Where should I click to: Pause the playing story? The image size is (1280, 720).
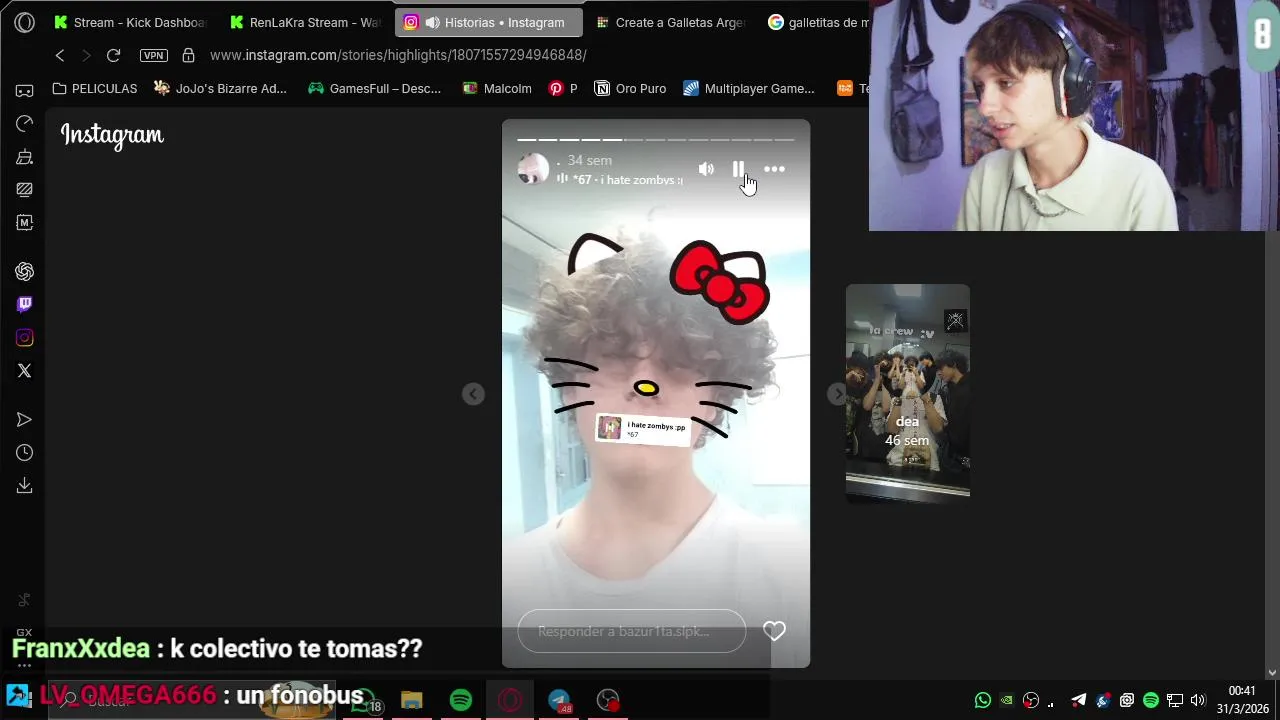(738, 169)
